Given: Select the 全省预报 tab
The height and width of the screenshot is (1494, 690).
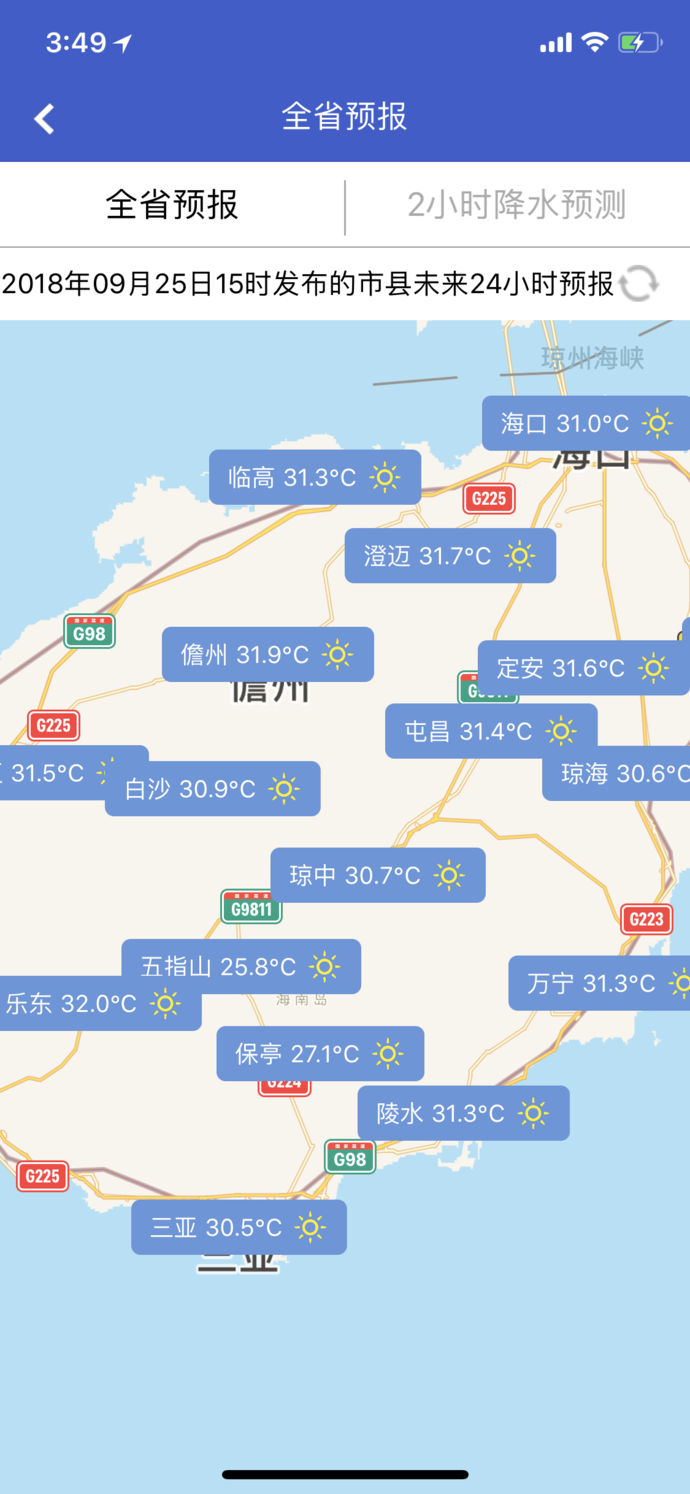Looking at the screenshot, I should 172,205.
